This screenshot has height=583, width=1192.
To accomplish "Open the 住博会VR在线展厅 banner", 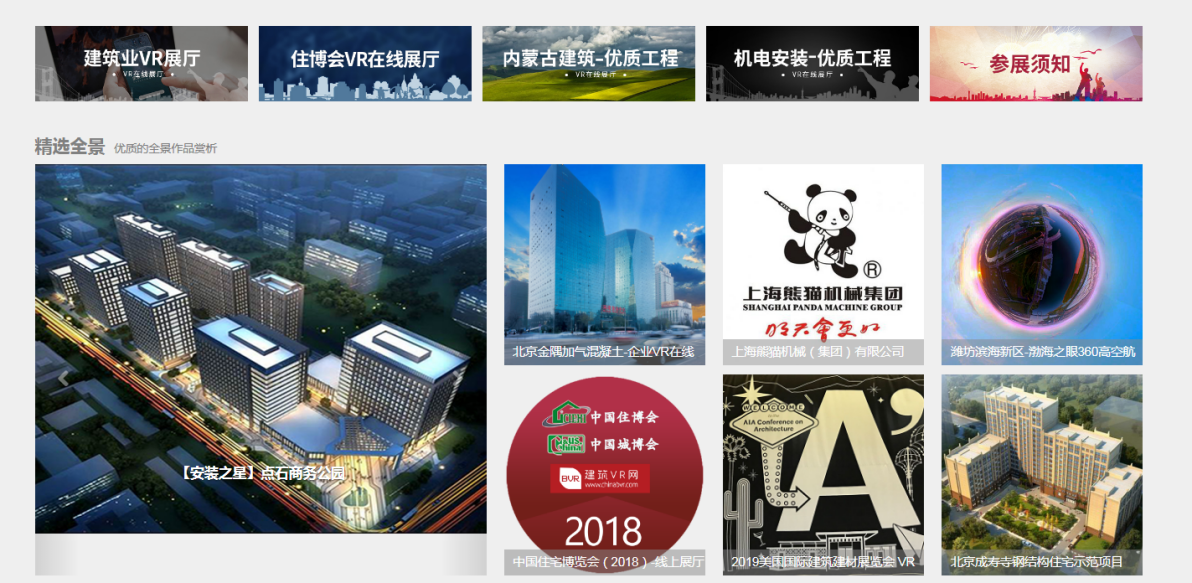I will [365, 63].
